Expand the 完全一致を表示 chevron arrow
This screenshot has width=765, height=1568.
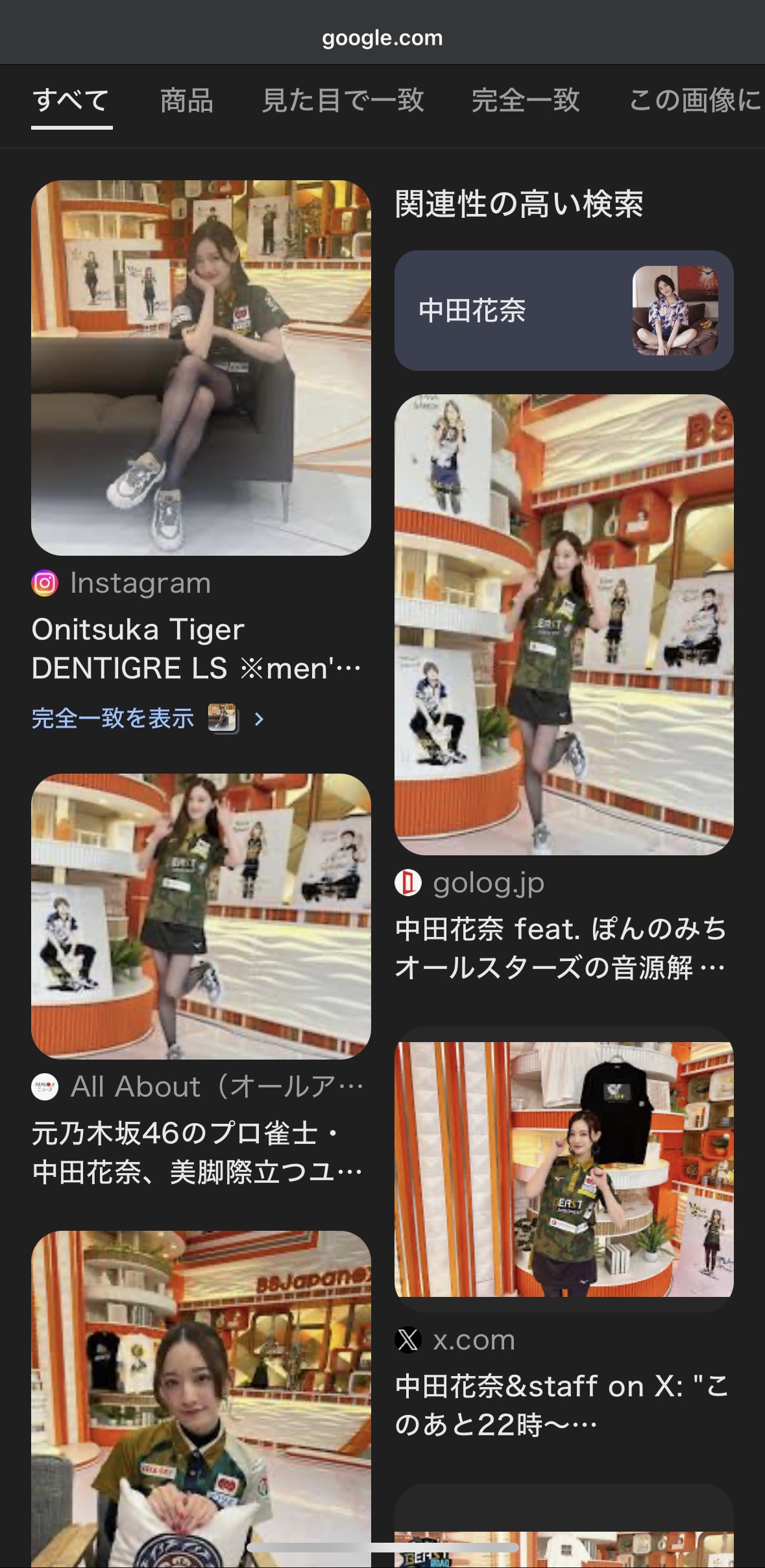click(x=258, y=720)
